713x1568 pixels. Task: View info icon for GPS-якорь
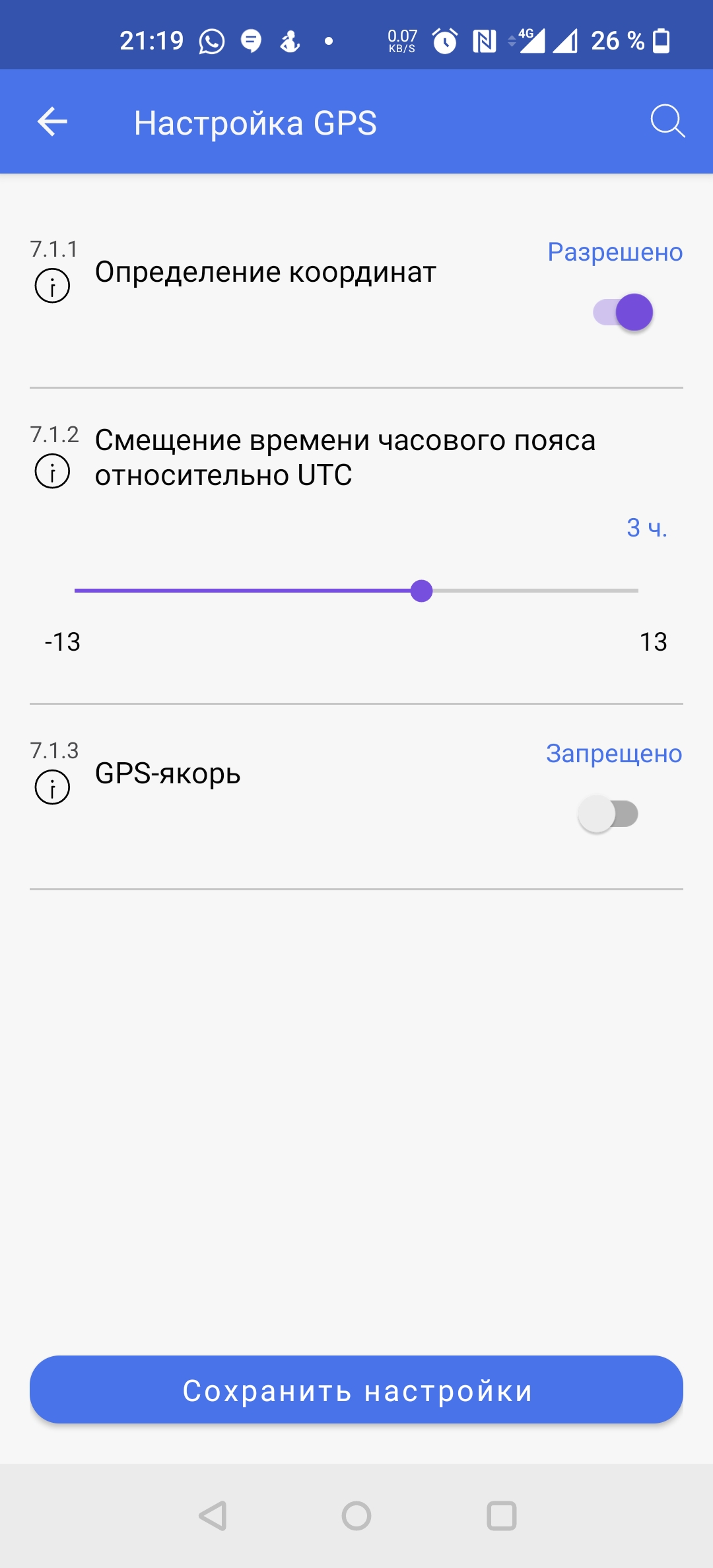point(52,787)
